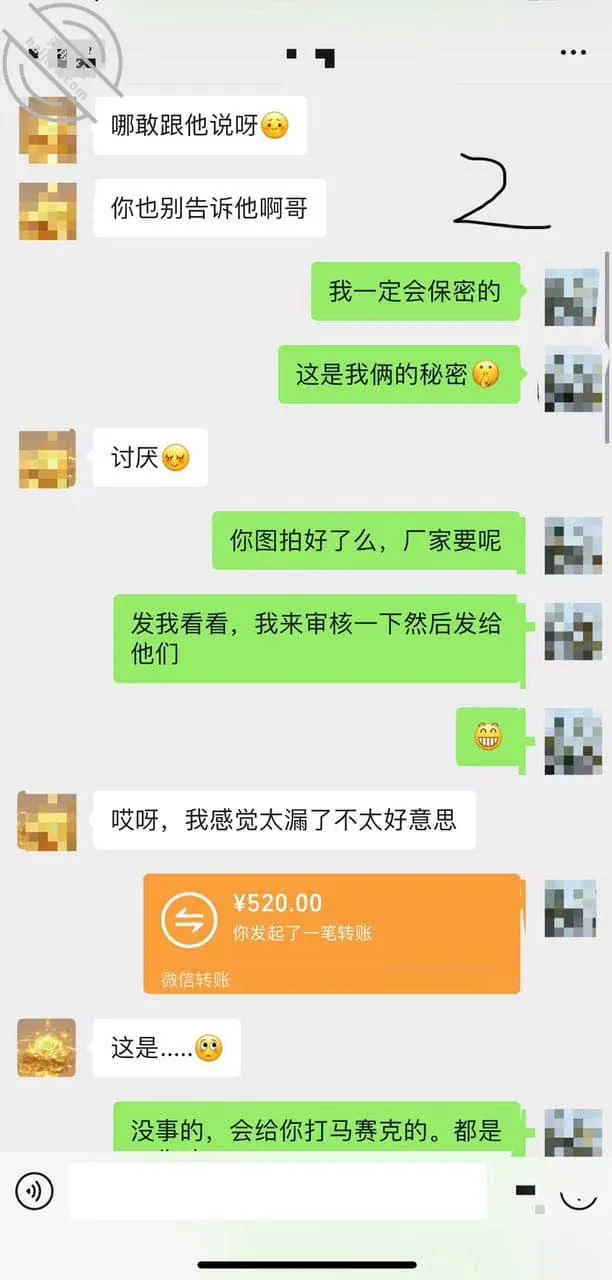Open the ¥520.00 WeChat transfer card
Viewport: 612px width, 1280px height.
click(332, 934)
